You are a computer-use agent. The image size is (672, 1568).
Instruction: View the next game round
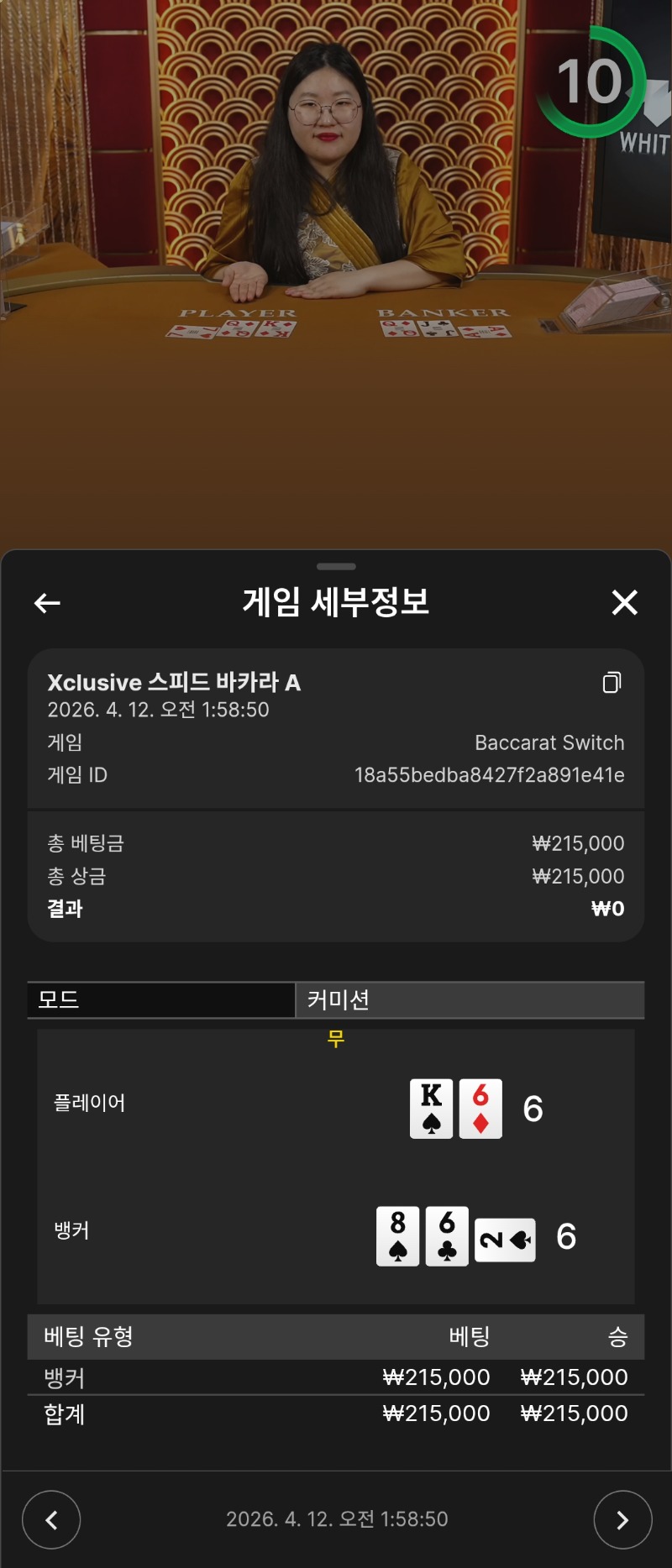(622, 1519)
